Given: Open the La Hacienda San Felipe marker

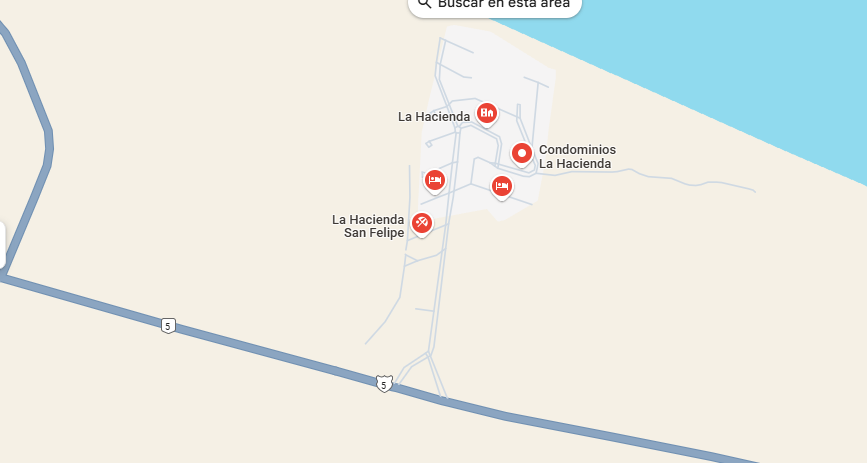Looking at the screenshot, I should click(x=422, y=222).
